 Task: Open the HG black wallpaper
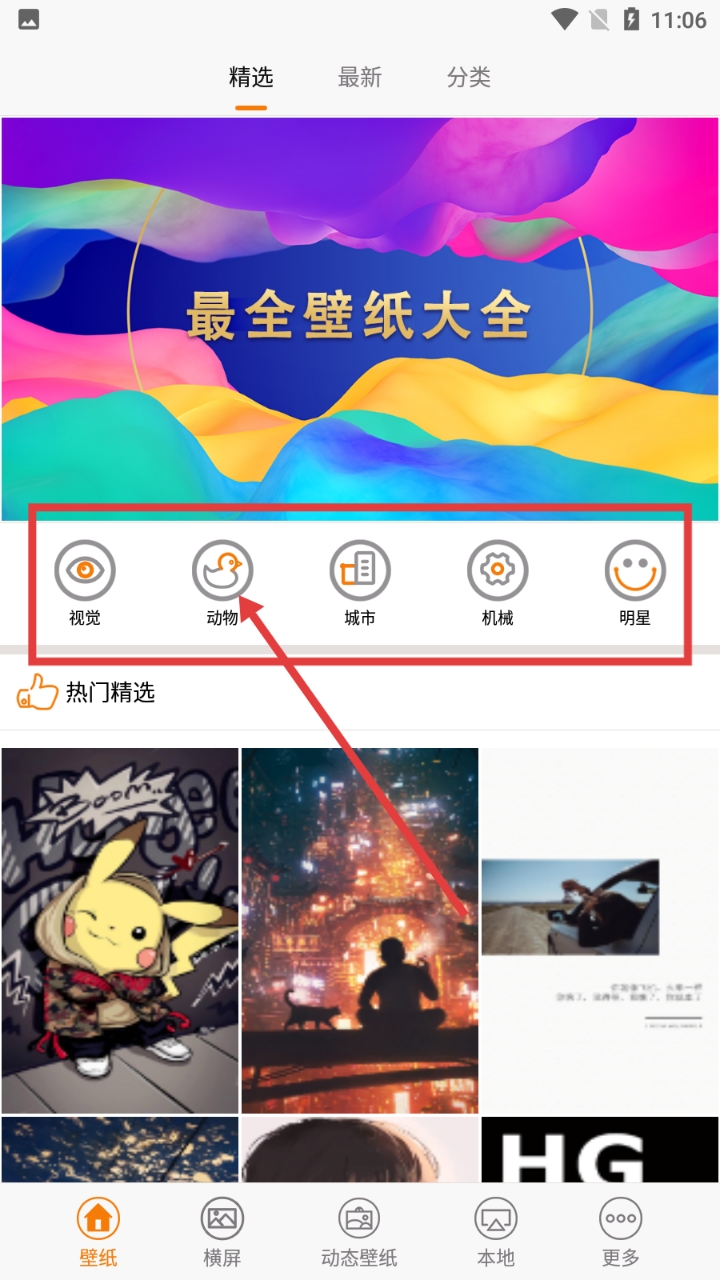(600, 1150)
